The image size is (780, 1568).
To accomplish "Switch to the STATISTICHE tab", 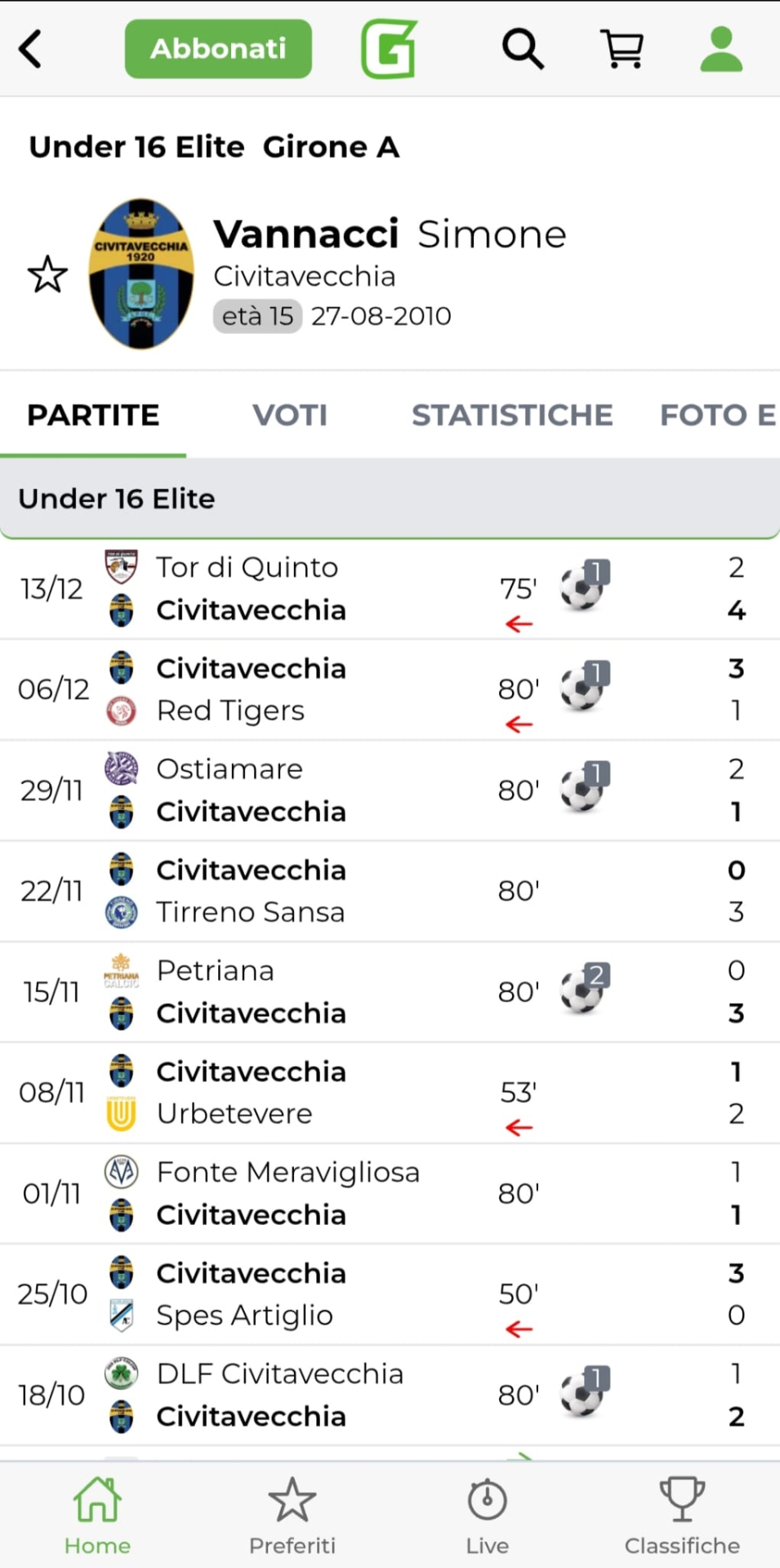I will [x=512, y=415].
